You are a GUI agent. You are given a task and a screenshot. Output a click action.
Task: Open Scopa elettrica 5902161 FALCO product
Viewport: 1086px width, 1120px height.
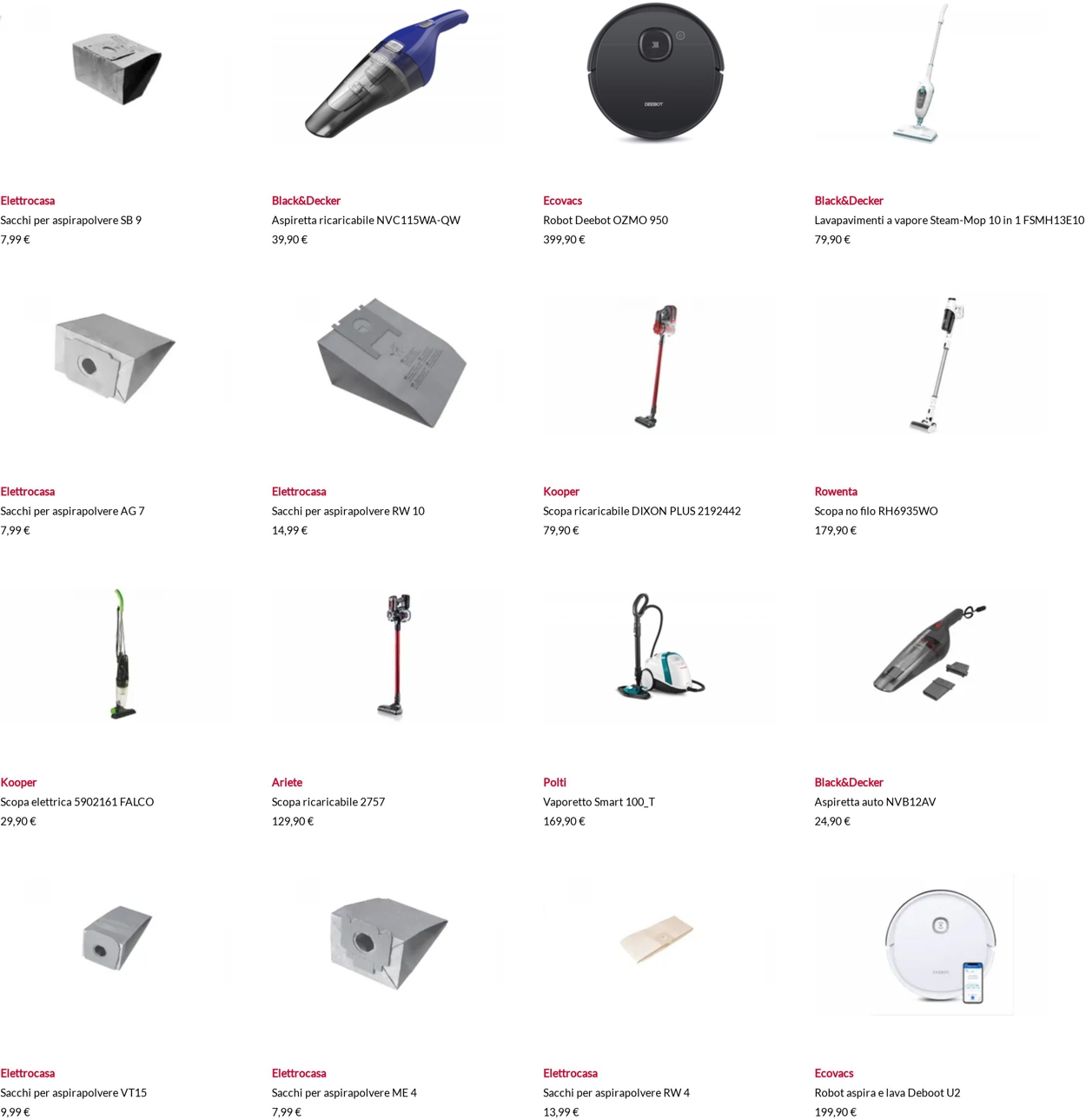[x=76, y=803]
